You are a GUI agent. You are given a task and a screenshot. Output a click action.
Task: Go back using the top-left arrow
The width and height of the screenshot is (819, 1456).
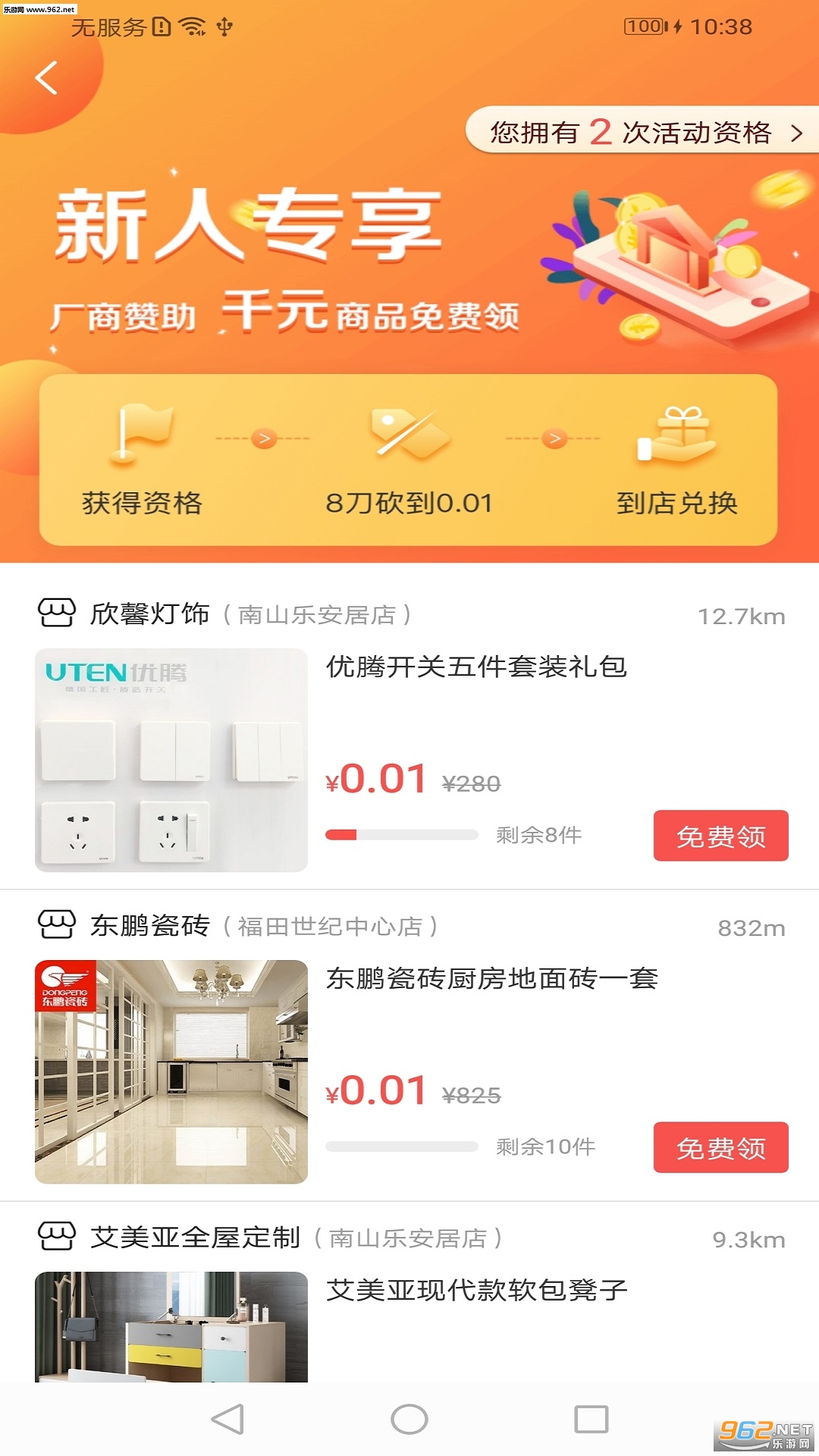click(x=47, y=78)
